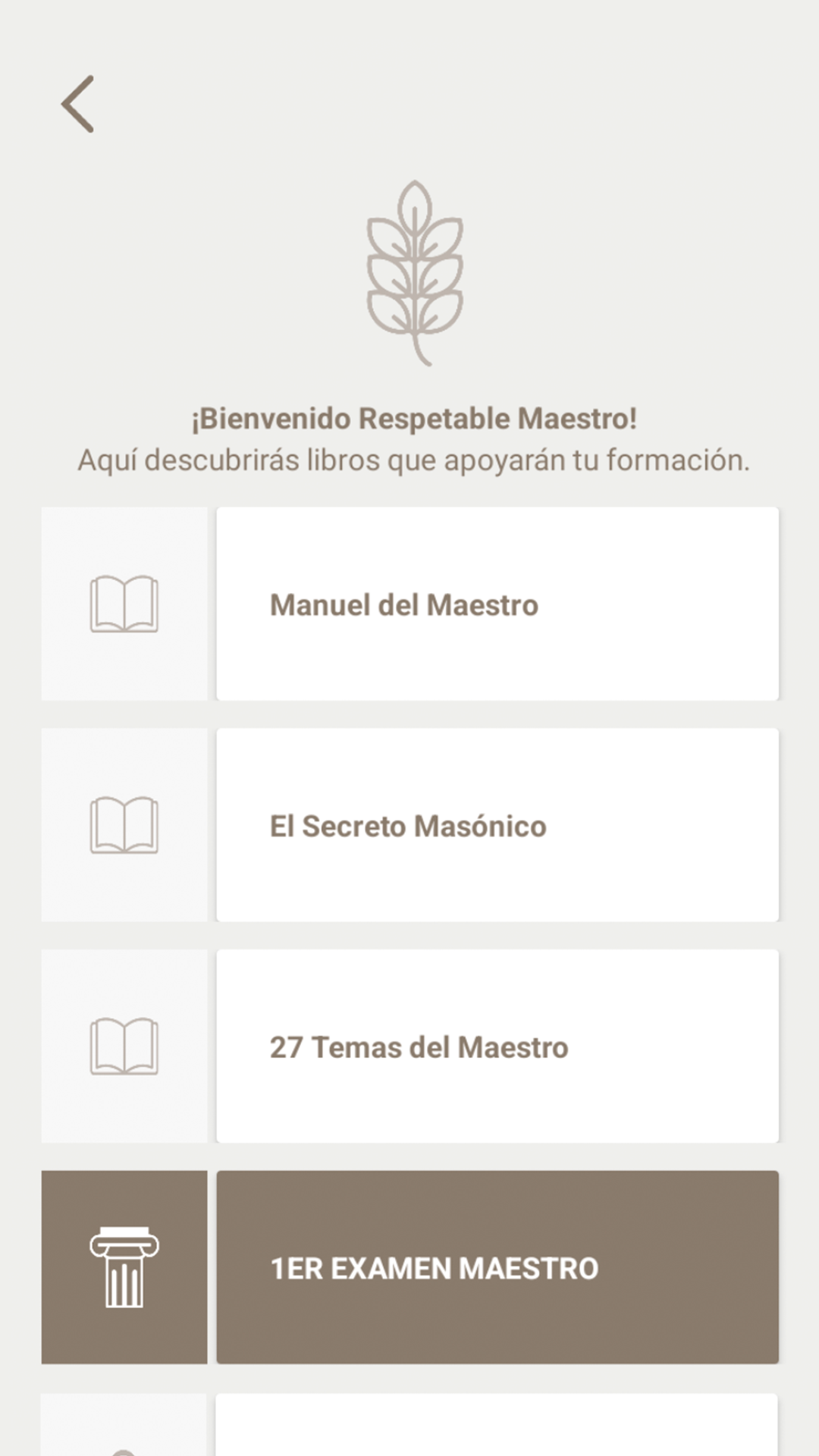Start the 1ER EXAMEN MAESTRO
Screen dimensions: 819x1456
(497, 1267)
